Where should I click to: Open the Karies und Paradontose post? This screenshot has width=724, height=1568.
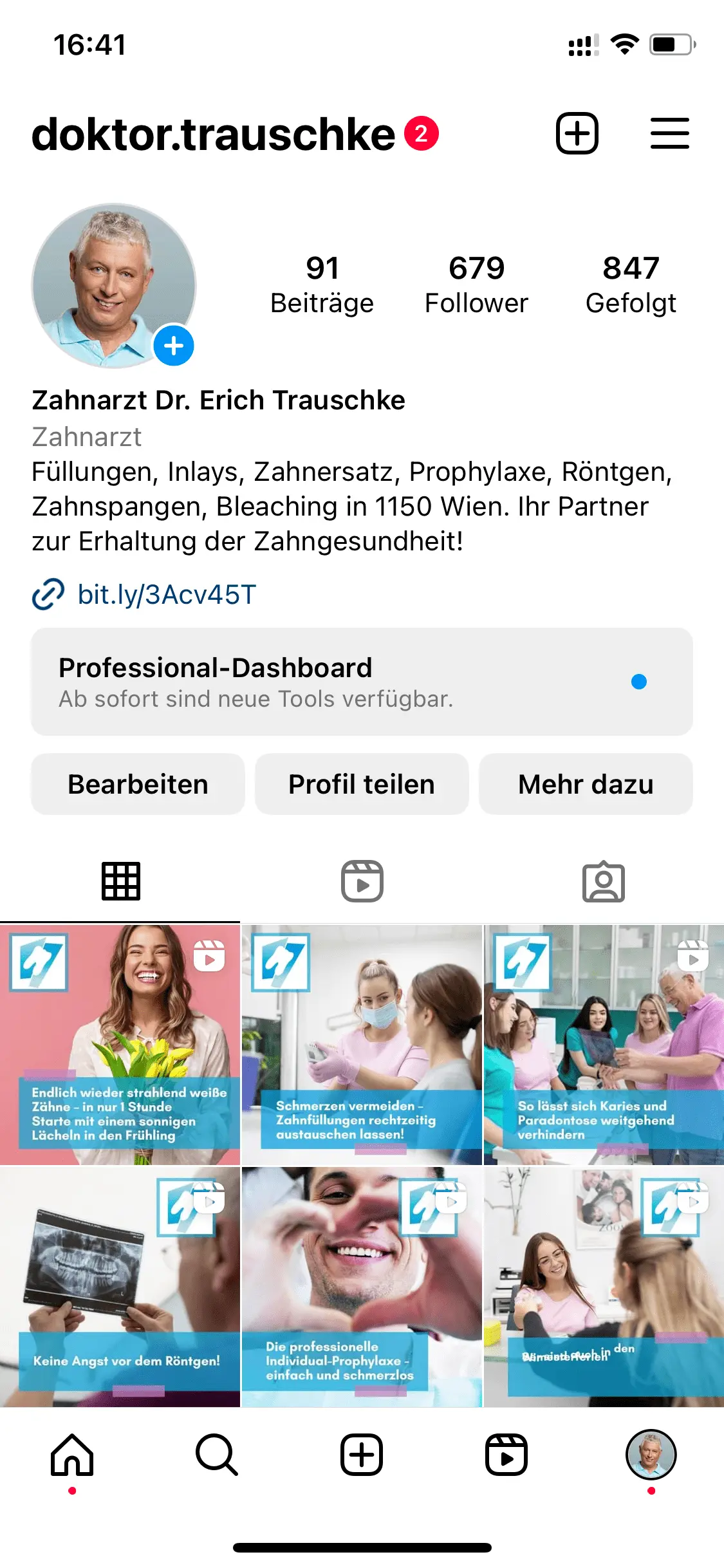(x=604, y=1045)
